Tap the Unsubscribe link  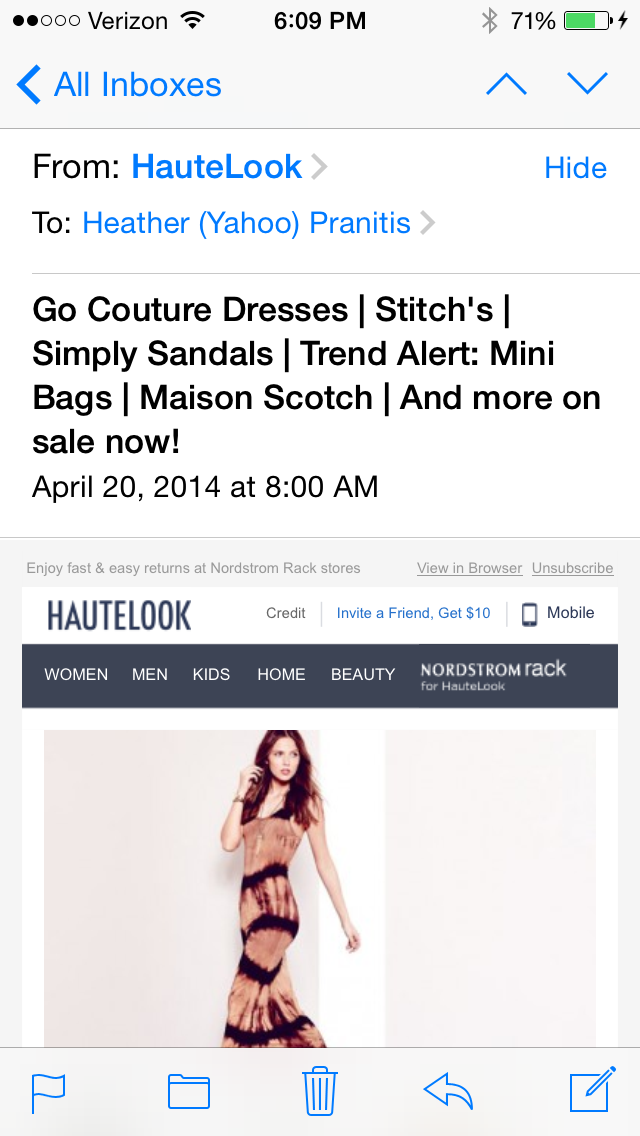[572, 568]
